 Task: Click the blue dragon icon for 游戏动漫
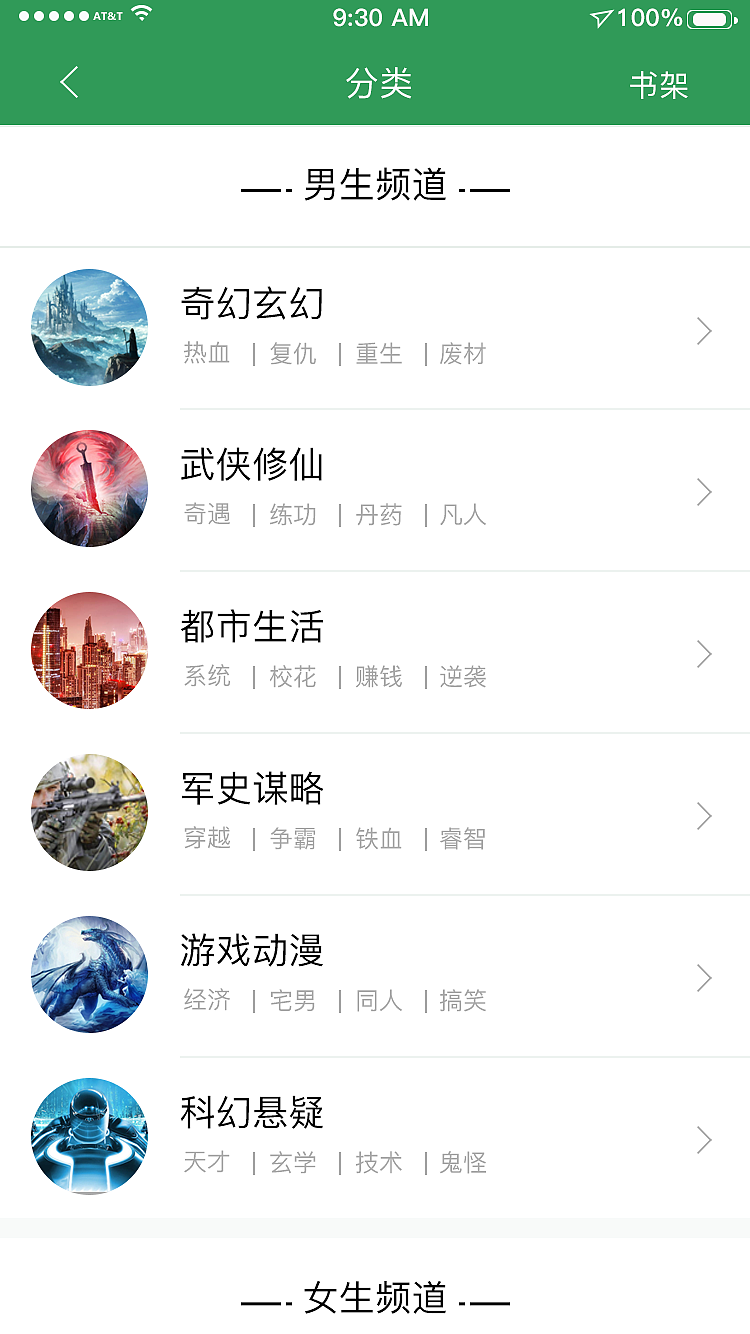89,974
